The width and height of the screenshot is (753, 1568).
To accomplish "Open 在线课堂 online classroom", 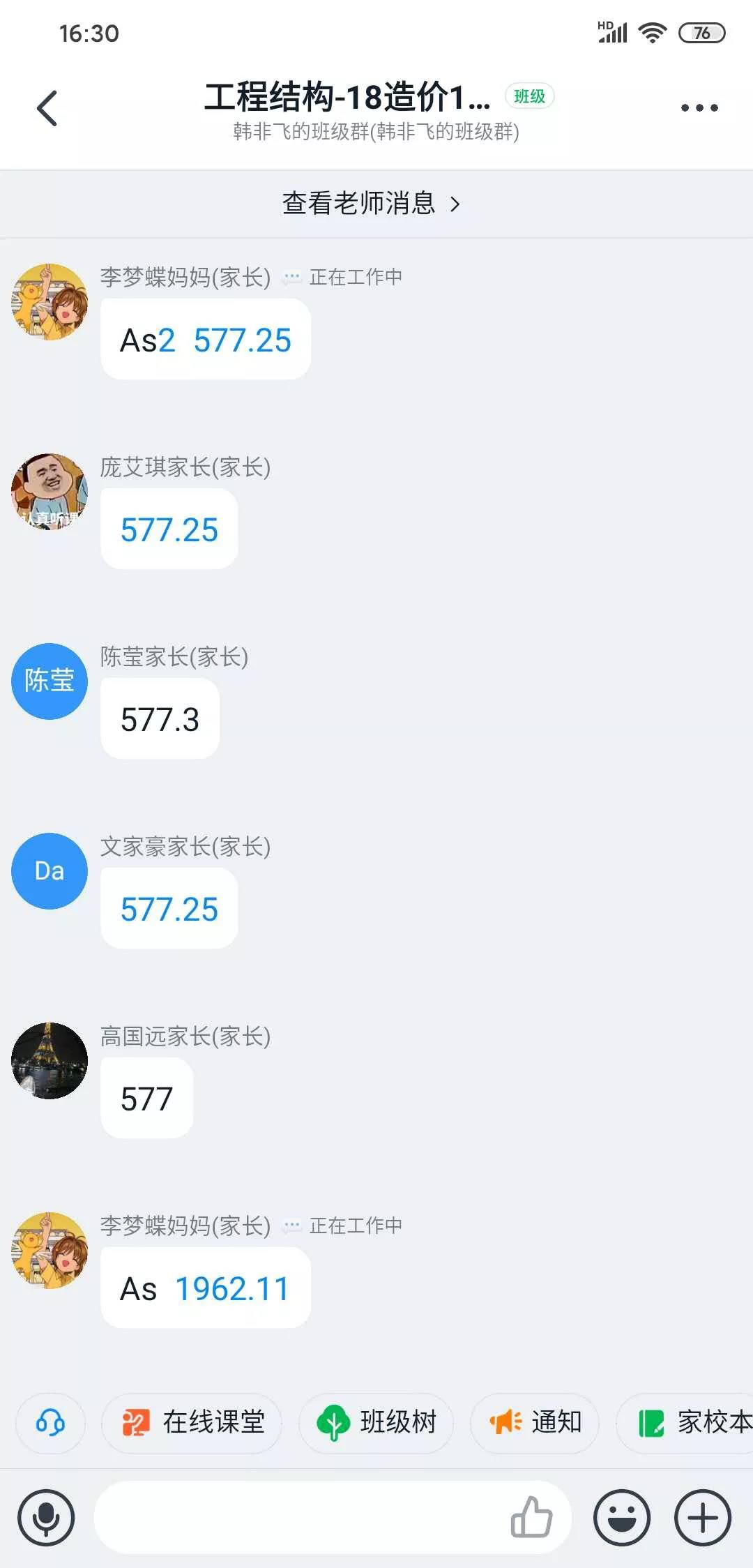I will tap(192, 1422).
